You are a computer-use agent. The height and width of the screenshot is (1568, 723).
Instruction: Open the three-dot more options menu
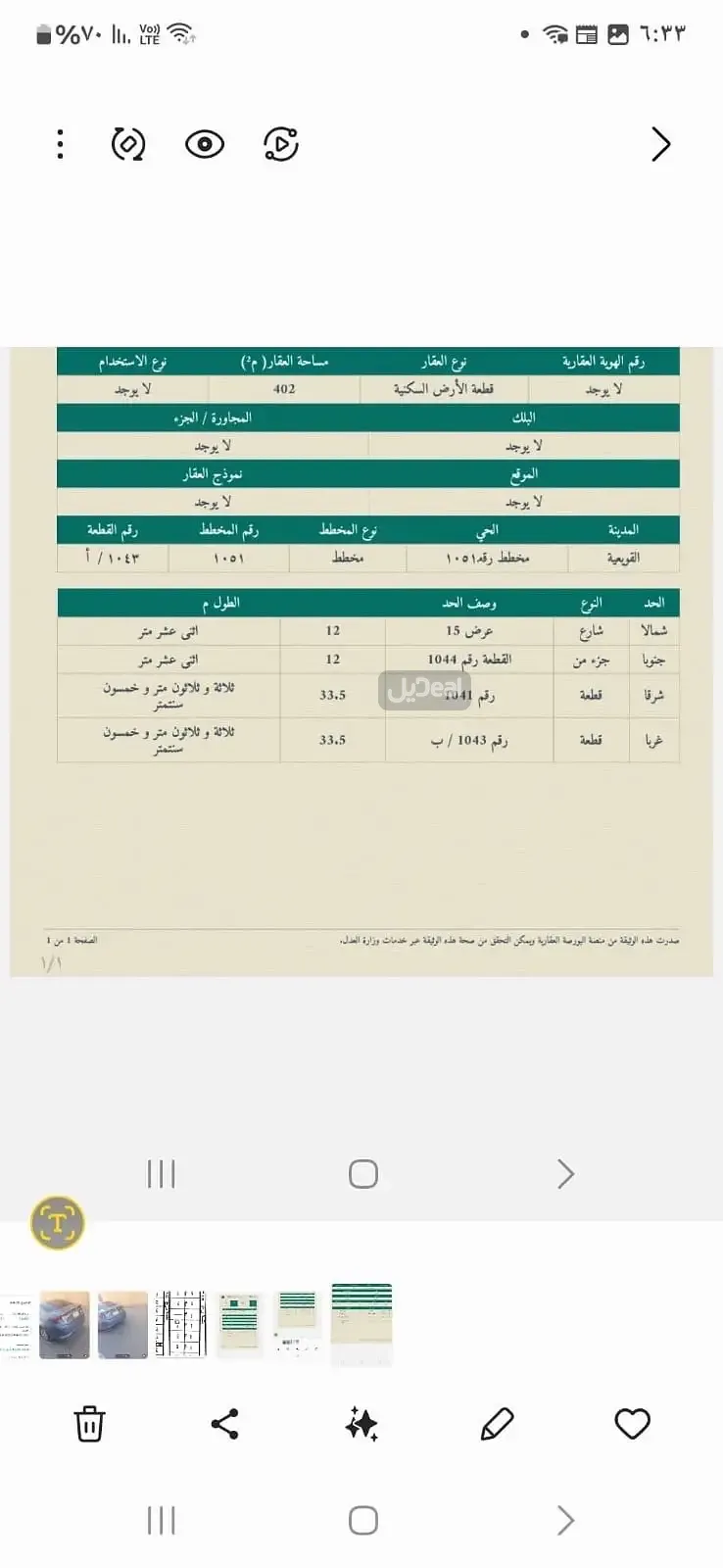(61, 145)
